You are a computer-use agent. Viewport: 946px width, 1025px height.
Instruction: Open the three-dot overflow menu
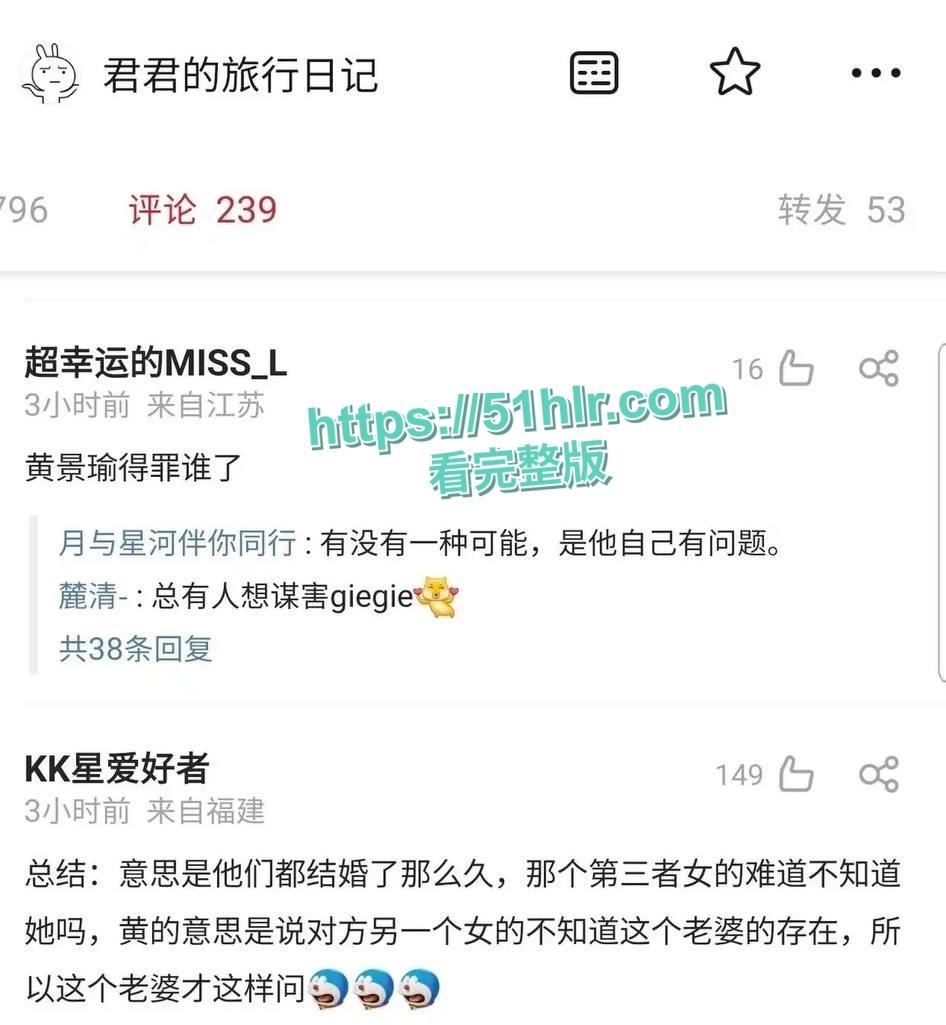pyautogui.click(x=876, y=73)
